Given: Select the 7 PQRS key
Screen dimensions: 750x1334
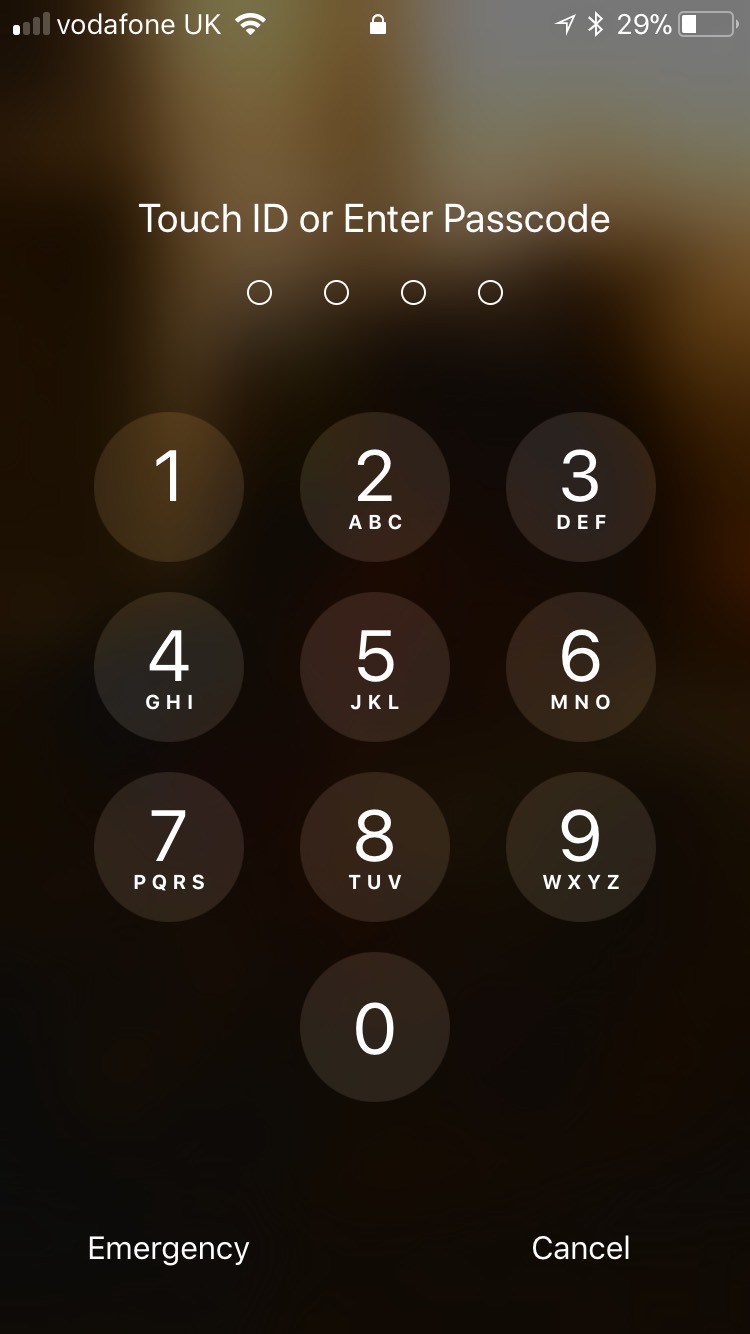Looking at the screenshot, I should (169, 847).
